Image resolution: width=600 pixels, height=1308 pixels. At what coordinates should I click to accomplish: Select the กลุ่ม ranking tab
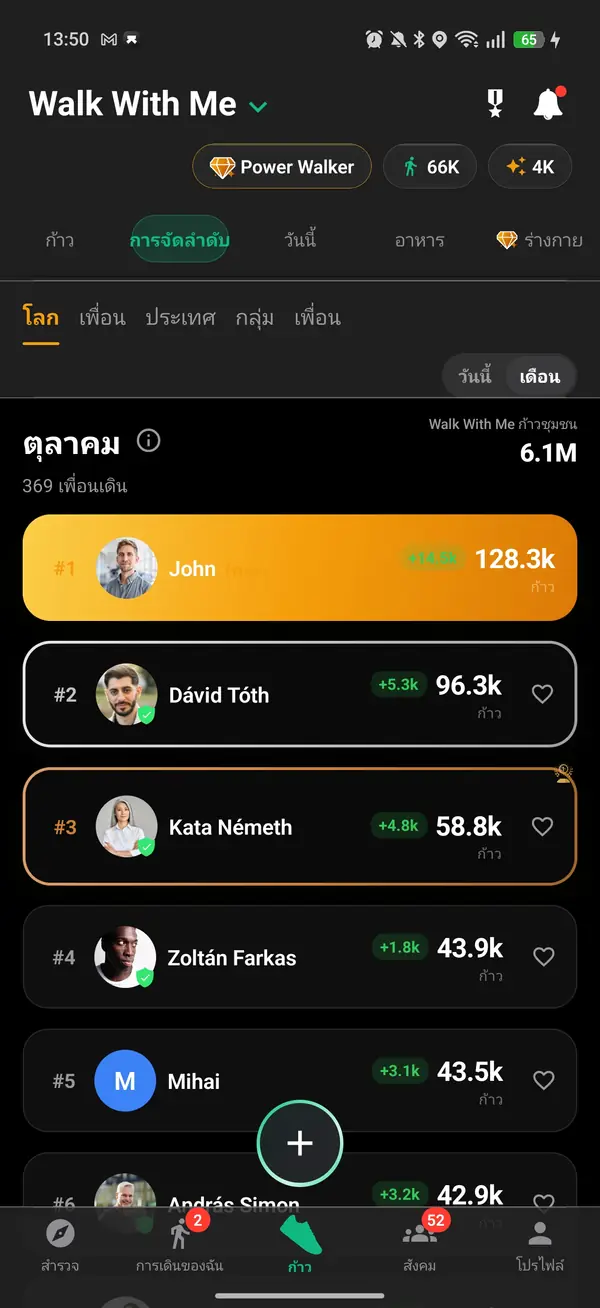[255, 318]
